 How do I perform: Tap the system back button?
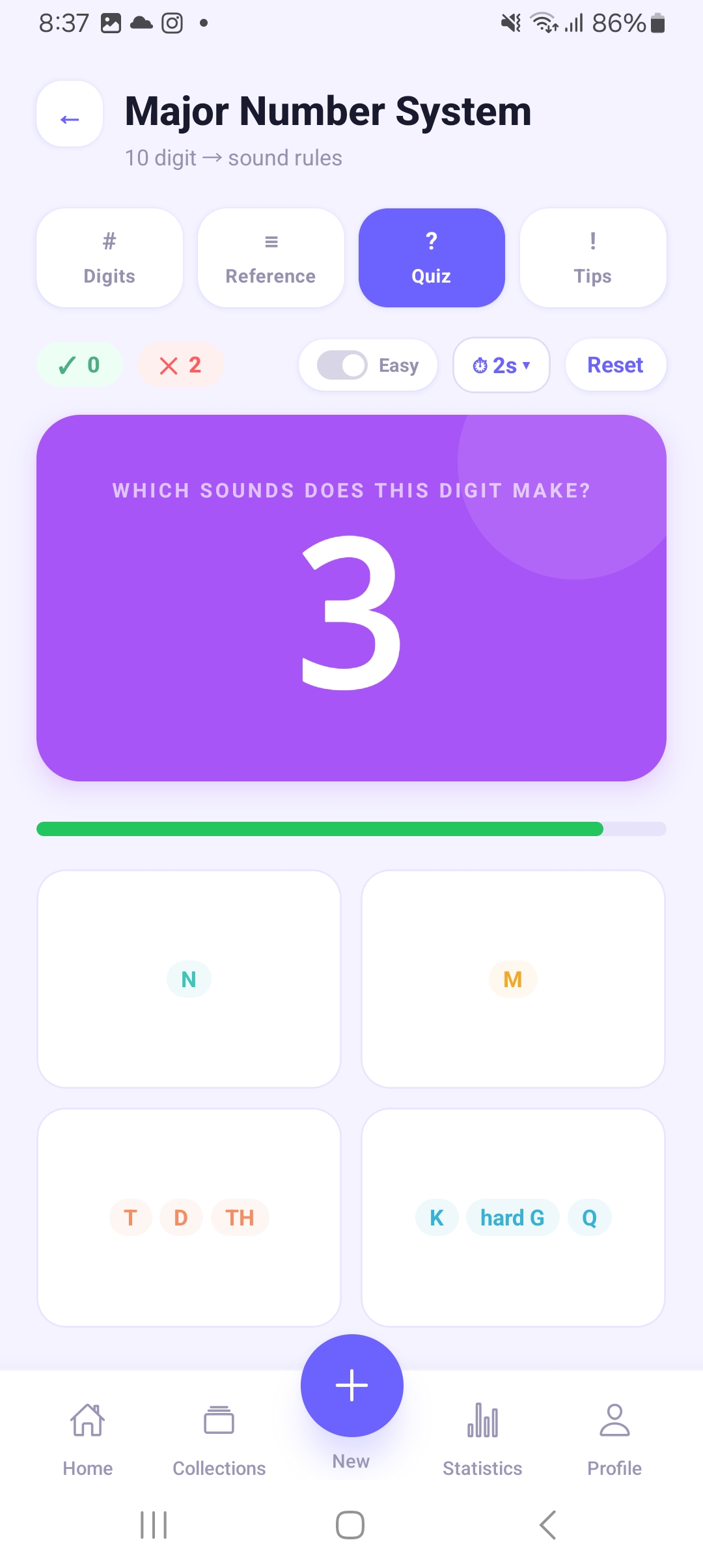tap(548, 1525)
